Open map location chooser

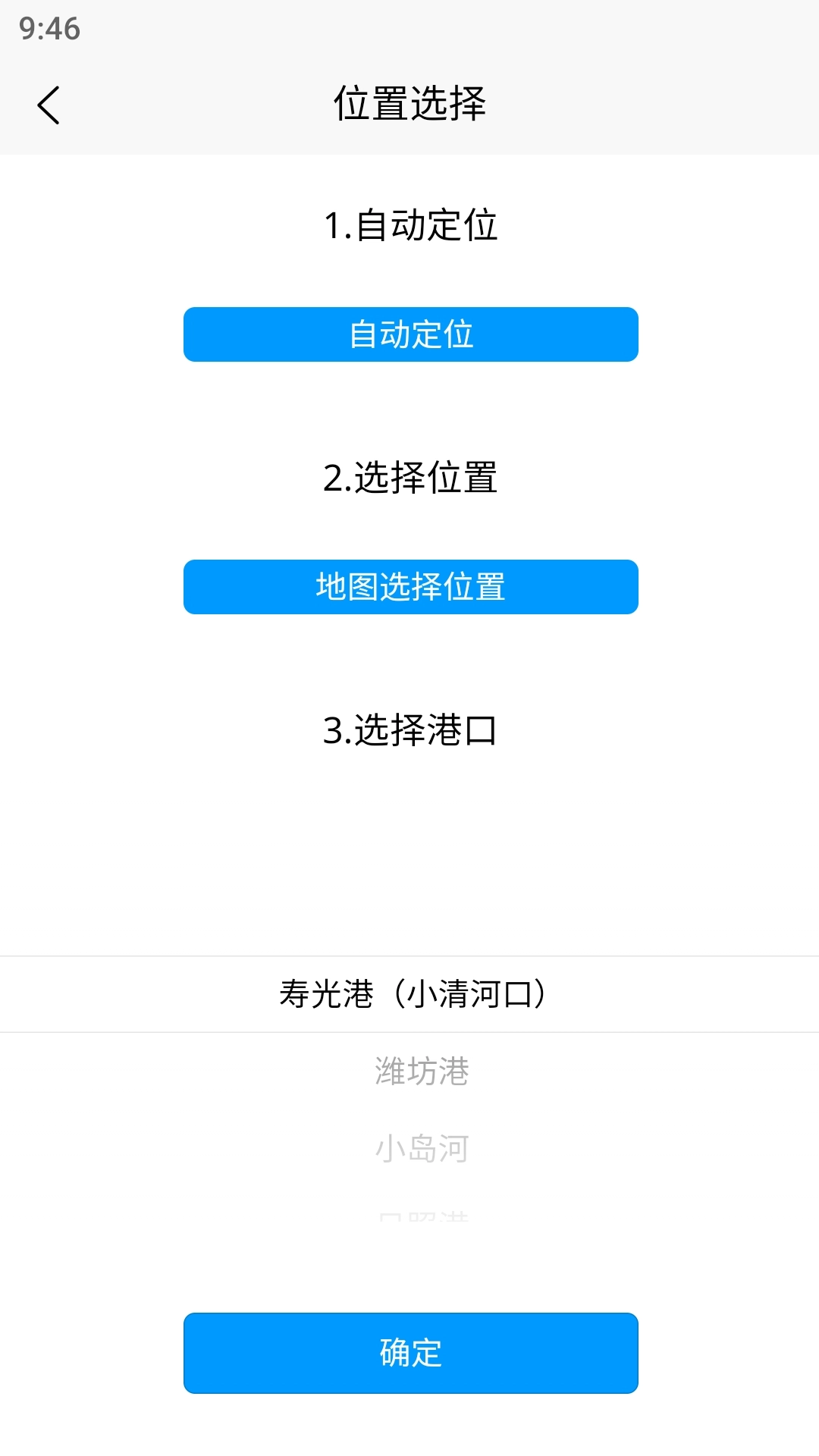(x=409, y=587)
